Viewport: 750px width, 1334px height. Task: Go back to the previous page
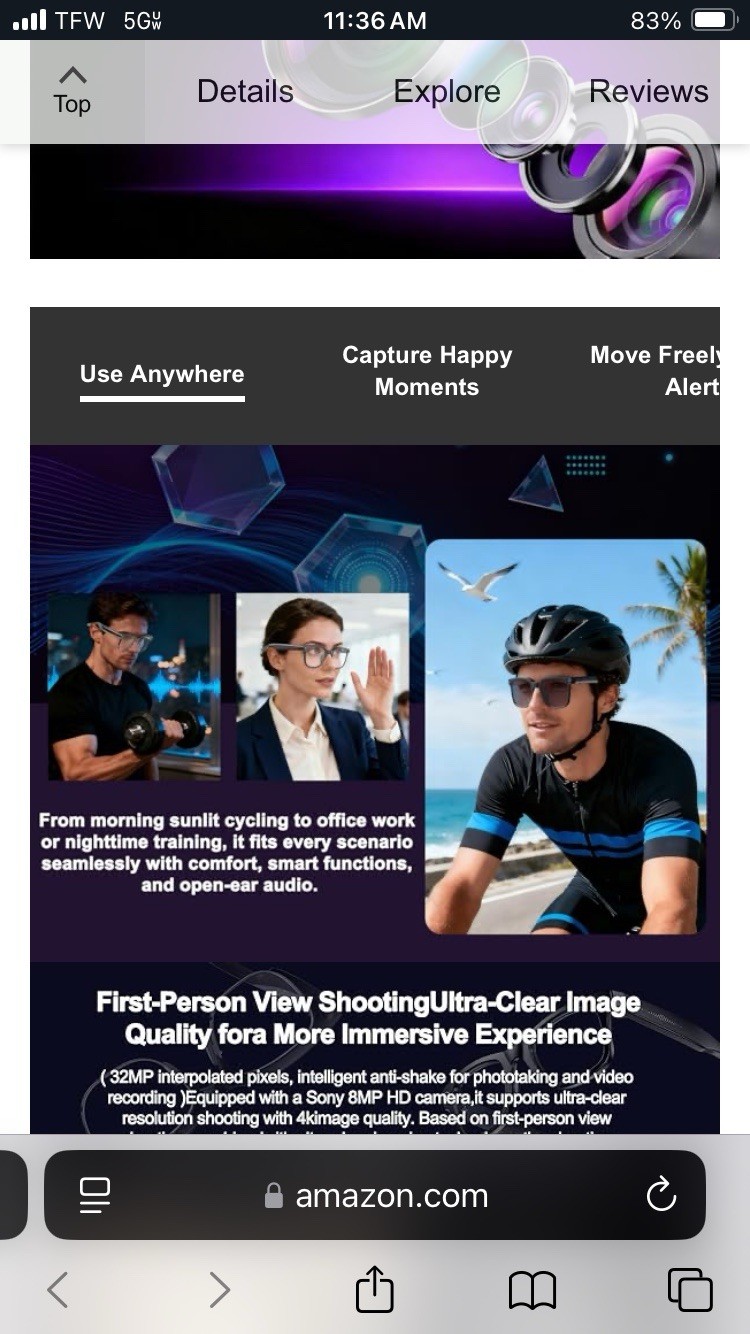pyautogui.click(x=58, y=1290)
